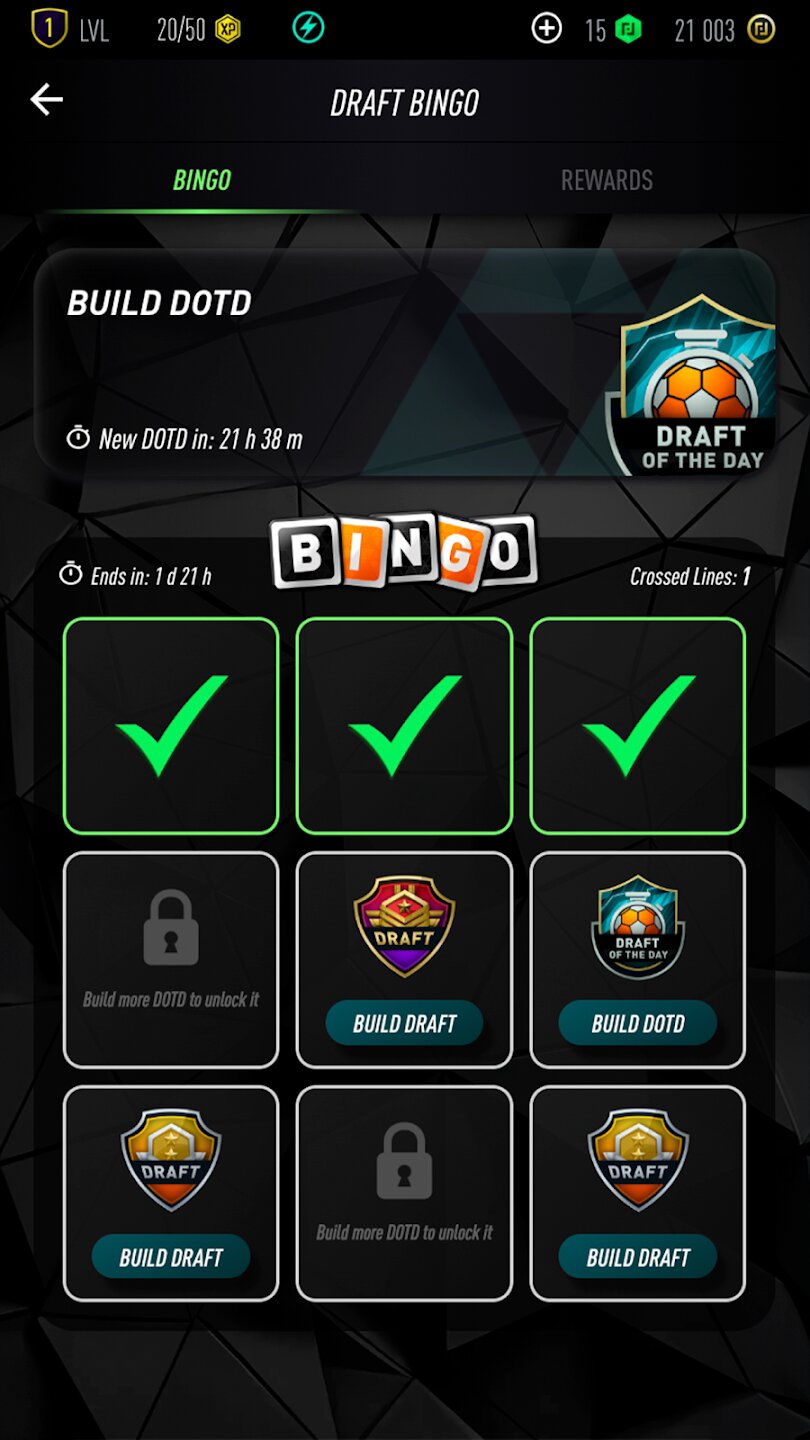Tap the Build DOTD button

click(637, 1023)
